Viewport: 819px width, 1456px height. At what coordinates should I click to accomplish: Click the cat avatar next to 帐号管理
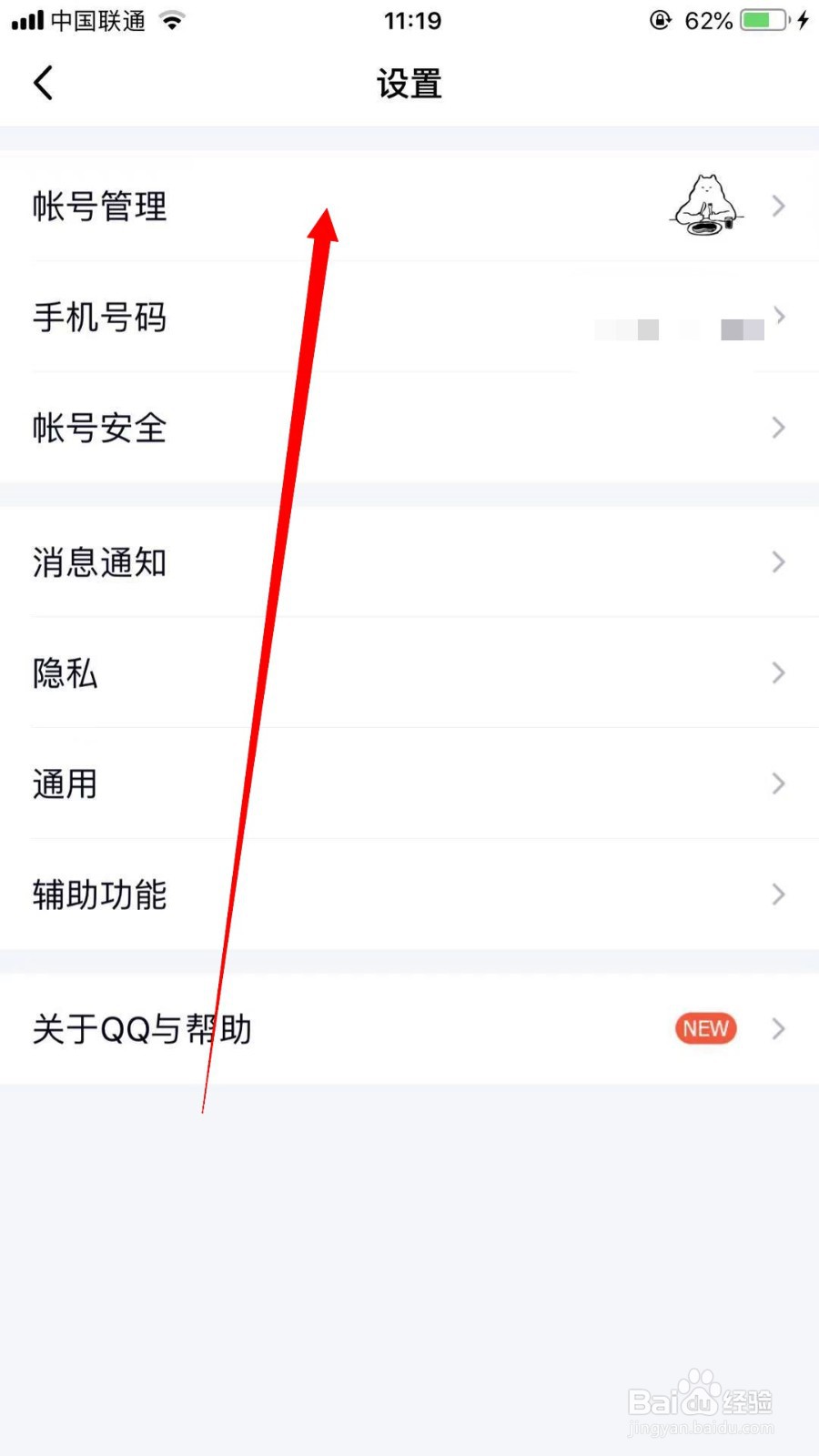pyautogui.click(x=705, y=205)
